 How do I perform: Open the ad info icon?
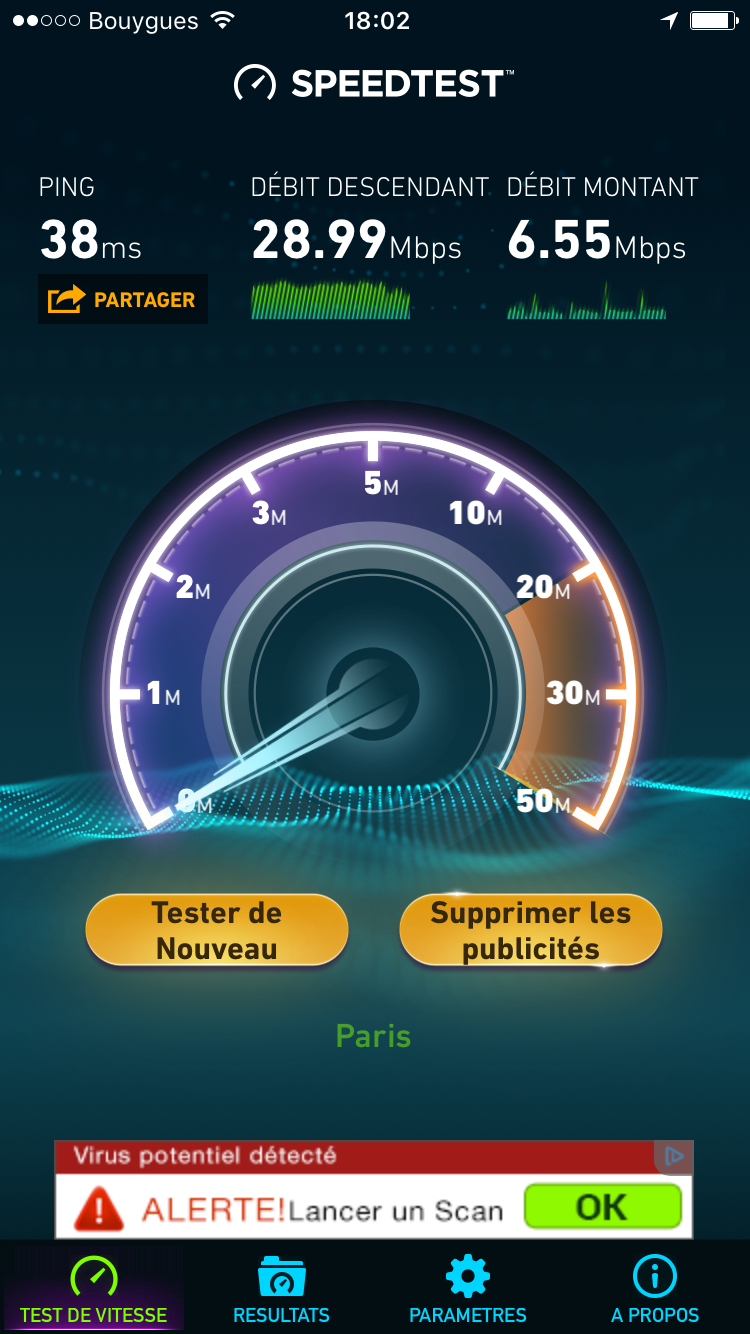click(x=675, y=1157)
